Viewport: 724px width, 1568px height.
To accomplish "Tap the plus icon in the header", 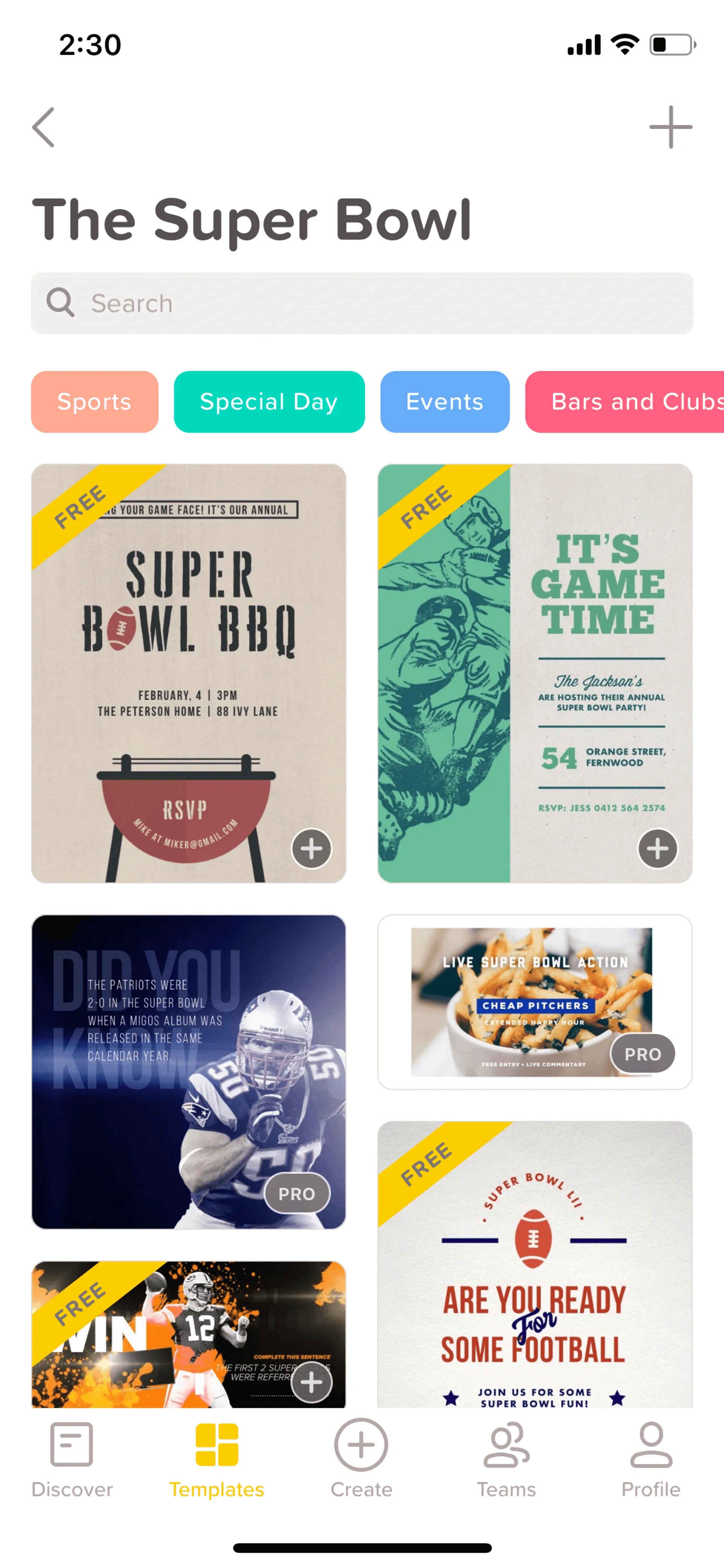I will tap(670, 127).
